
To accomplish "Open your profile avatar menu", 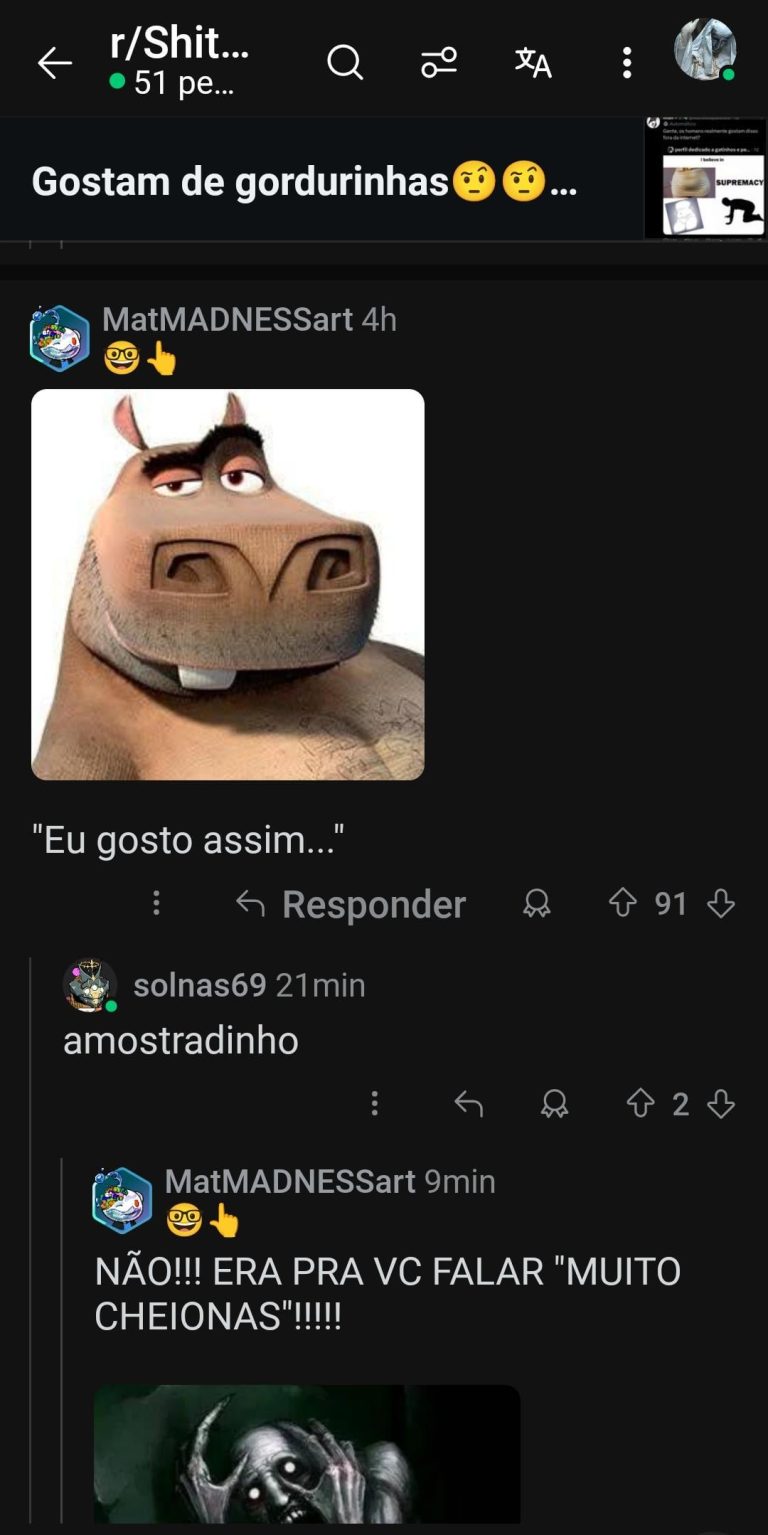I will tap(705, 49).
